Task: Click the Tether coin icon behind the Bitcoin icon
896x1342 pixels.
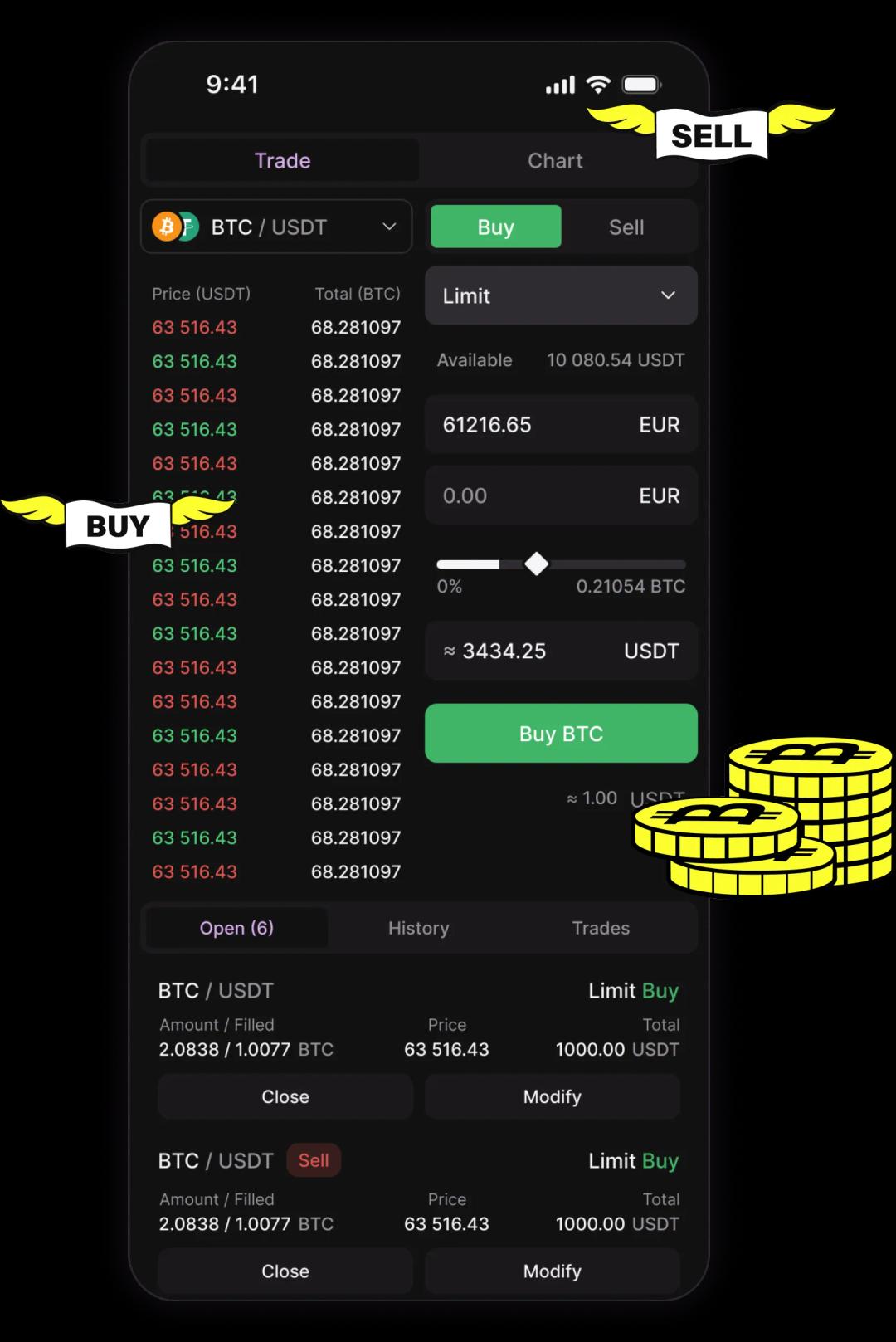Action: tap(189, 227)
